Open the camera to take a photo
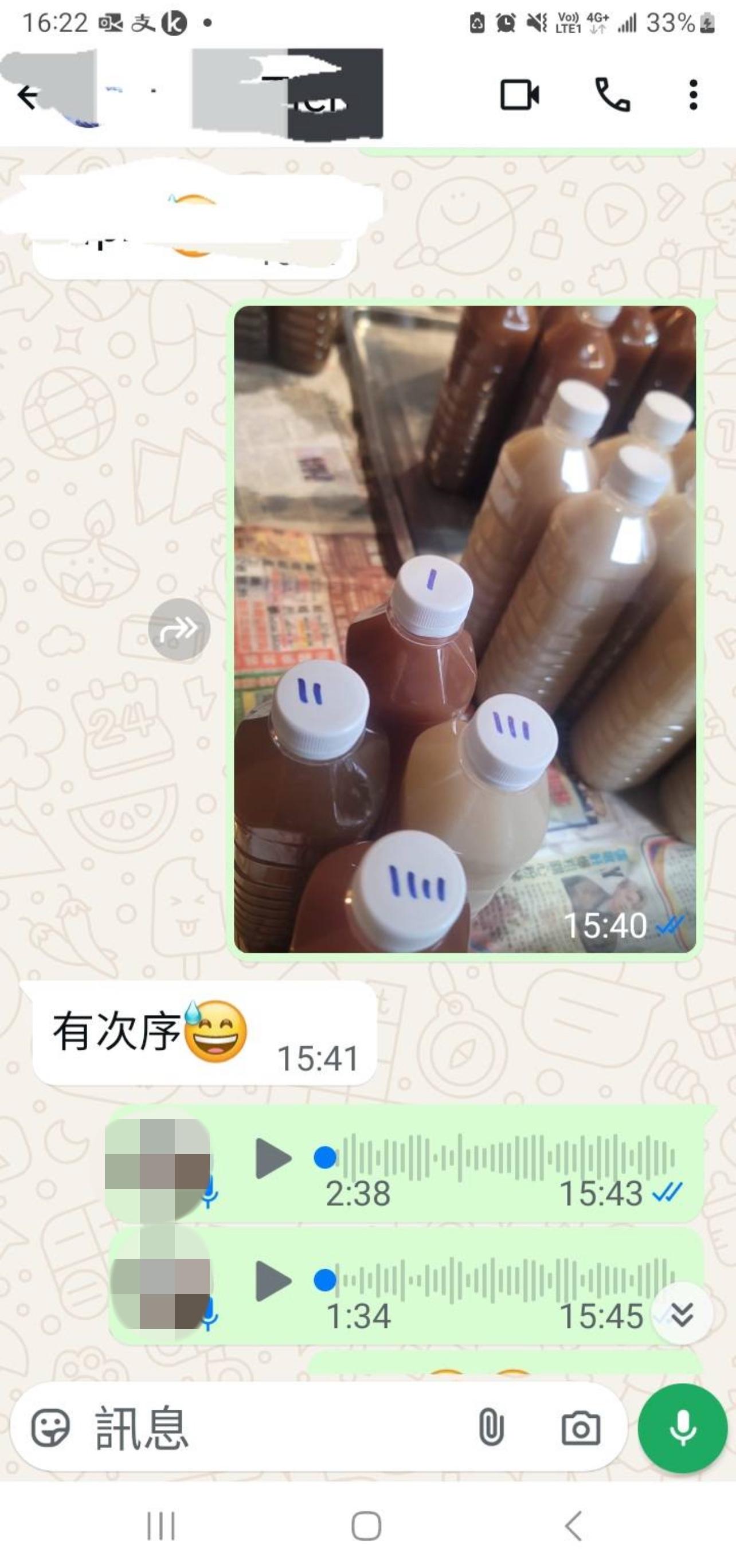The image size is (736, 1568). 580,1428
